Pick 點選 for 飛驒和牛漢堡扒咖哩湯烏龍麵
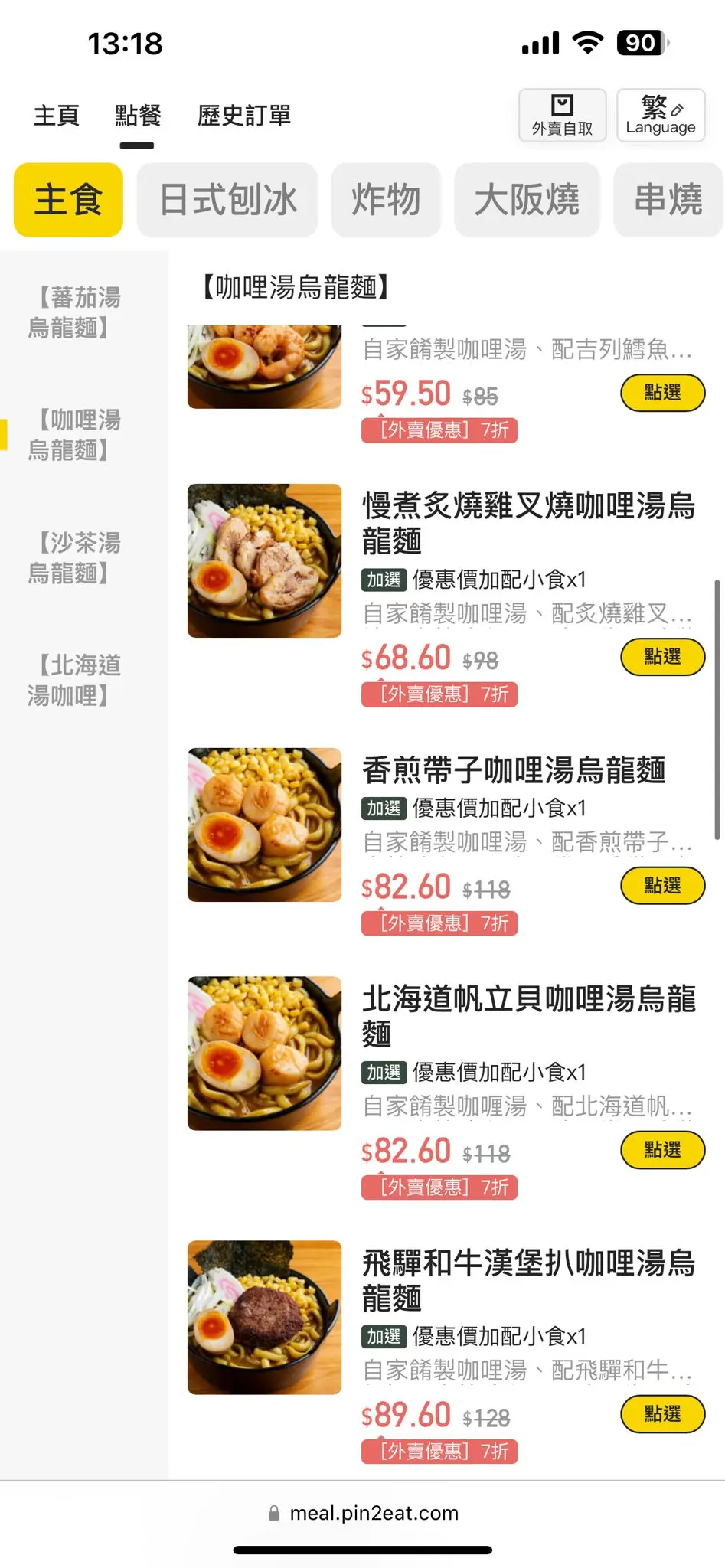 (662, 1414)
